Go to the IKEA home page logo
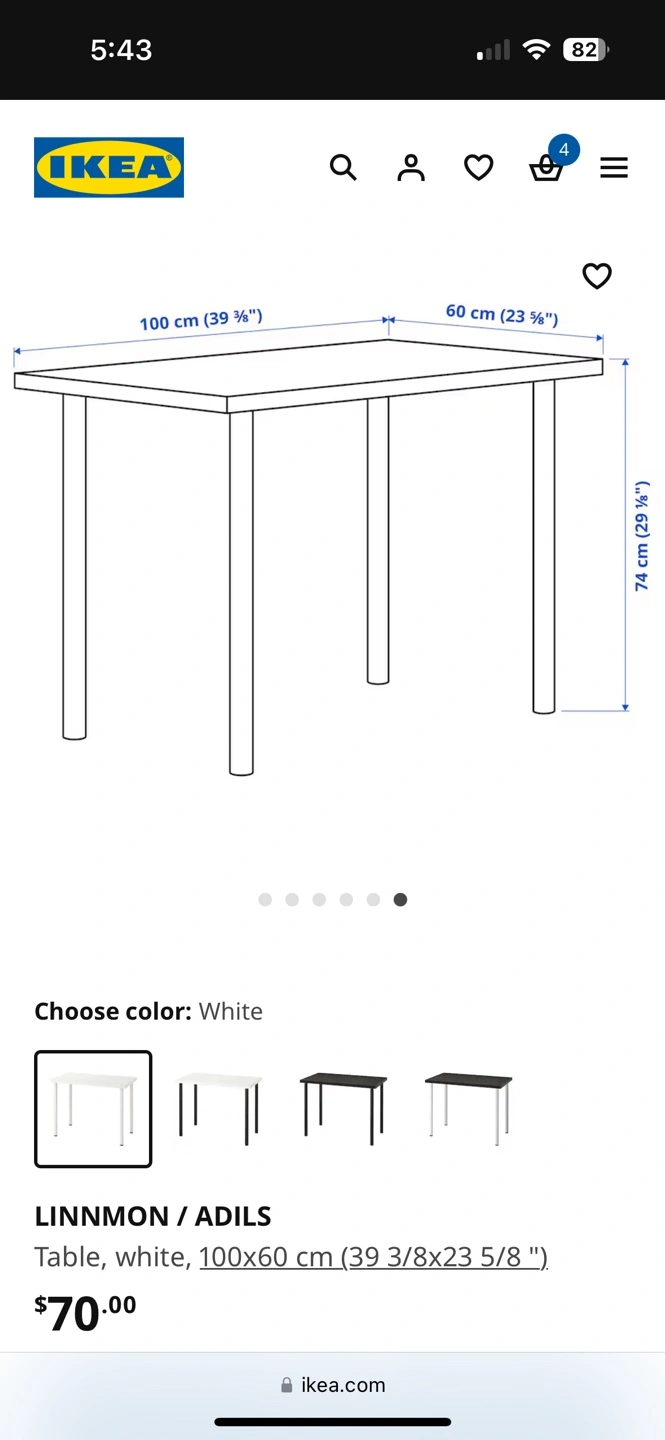Image resolution: width=665 pixels, height=1440 pixels. [x=109, y=167]
